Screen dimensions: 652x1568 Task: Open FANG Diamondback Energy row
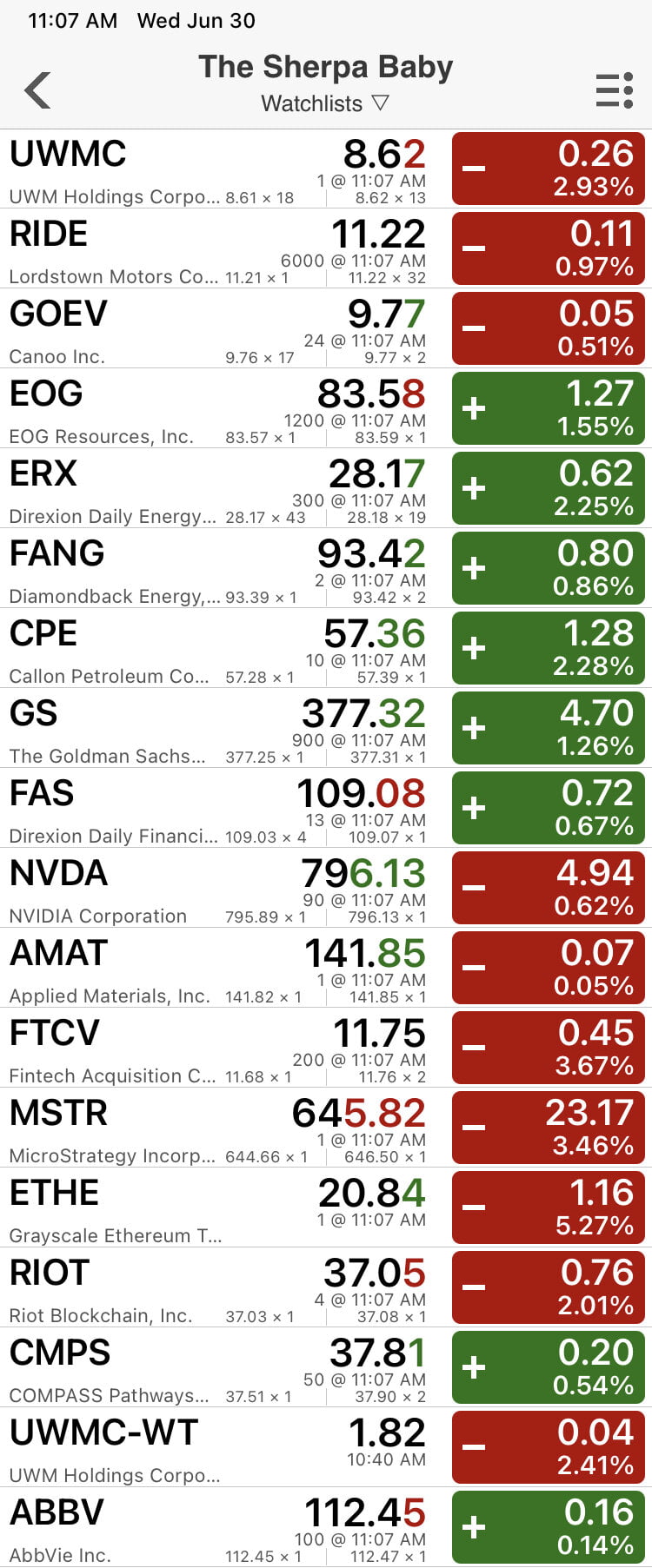pos(217,569)
